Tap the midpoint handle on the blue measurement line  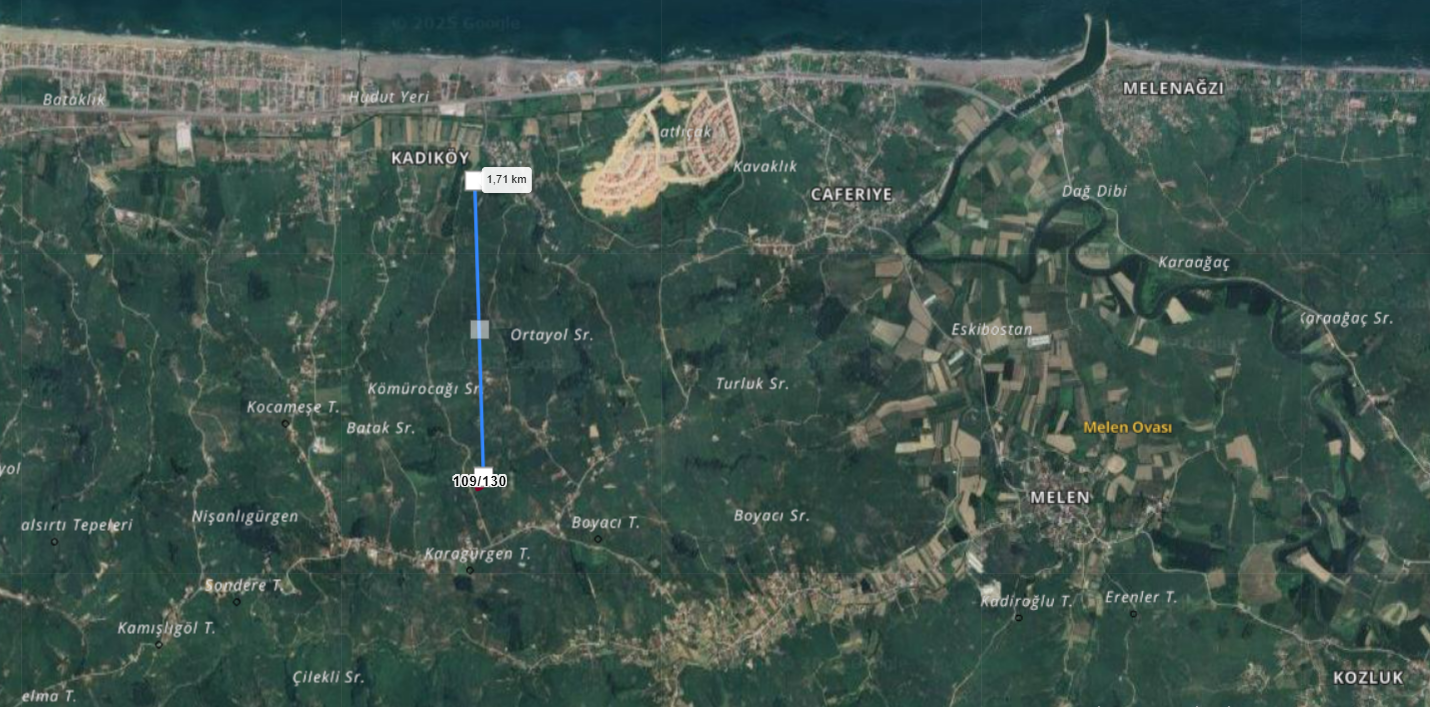[480, 329]
